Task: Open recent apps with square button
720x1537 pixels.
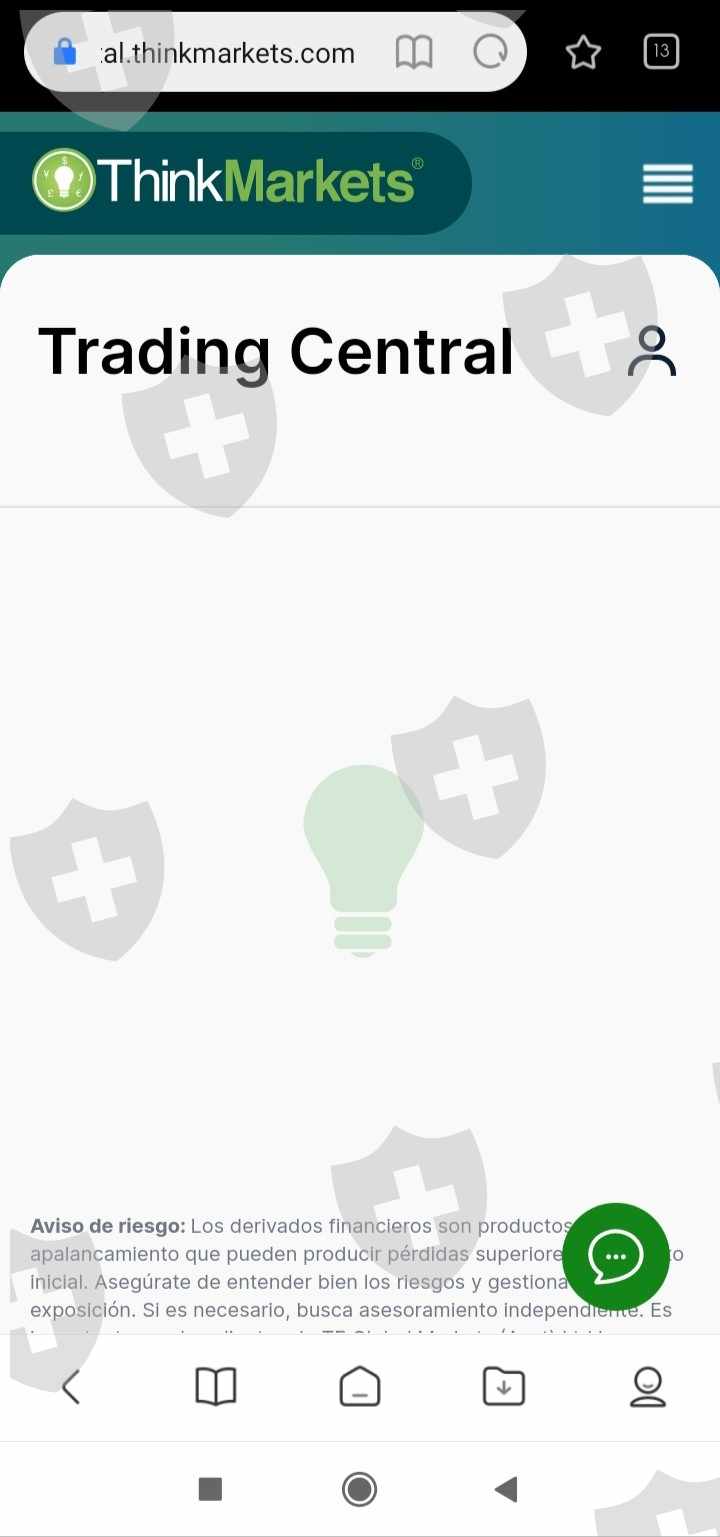Action: point(210,1489)
